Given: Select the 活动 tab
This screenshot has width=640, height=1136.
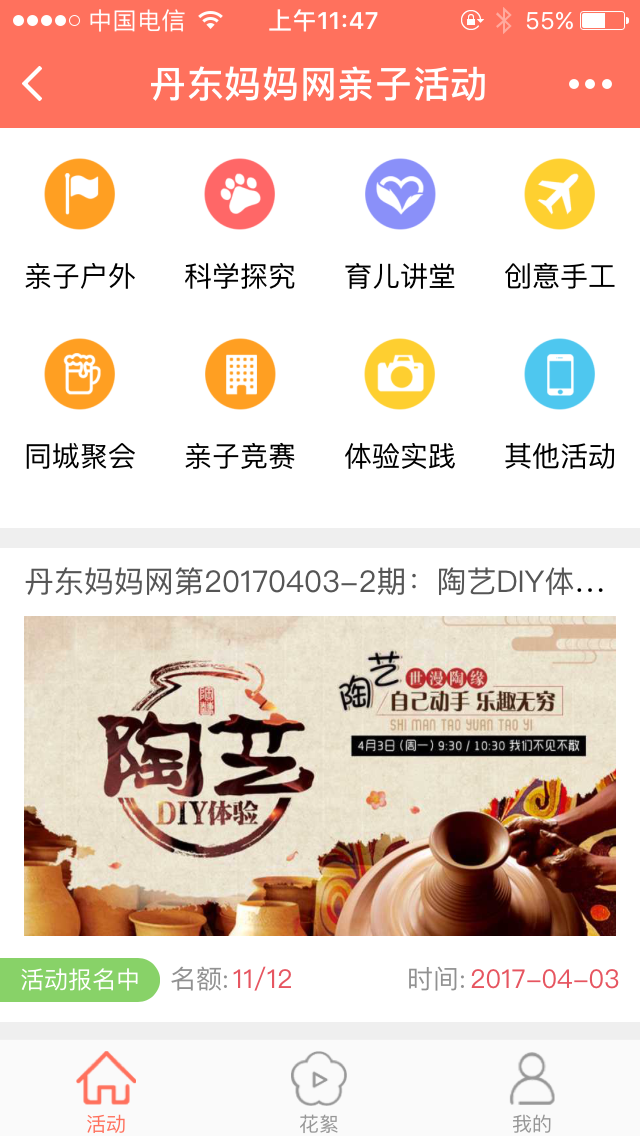Looking at the screenshot, I should coord(106,1092).
